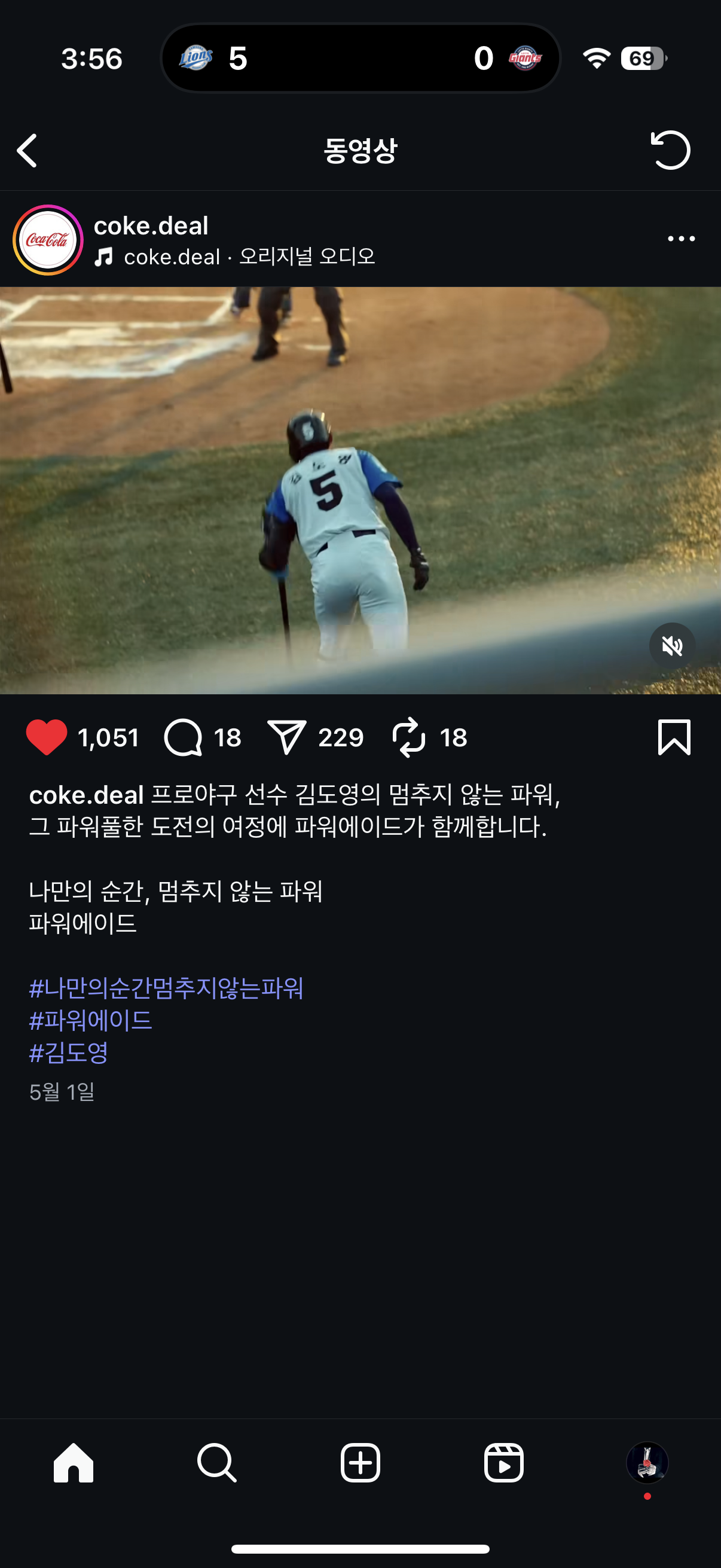The image size is (721, 1568).
Task: Switch to the Home tab
Action: point(74,1462)
